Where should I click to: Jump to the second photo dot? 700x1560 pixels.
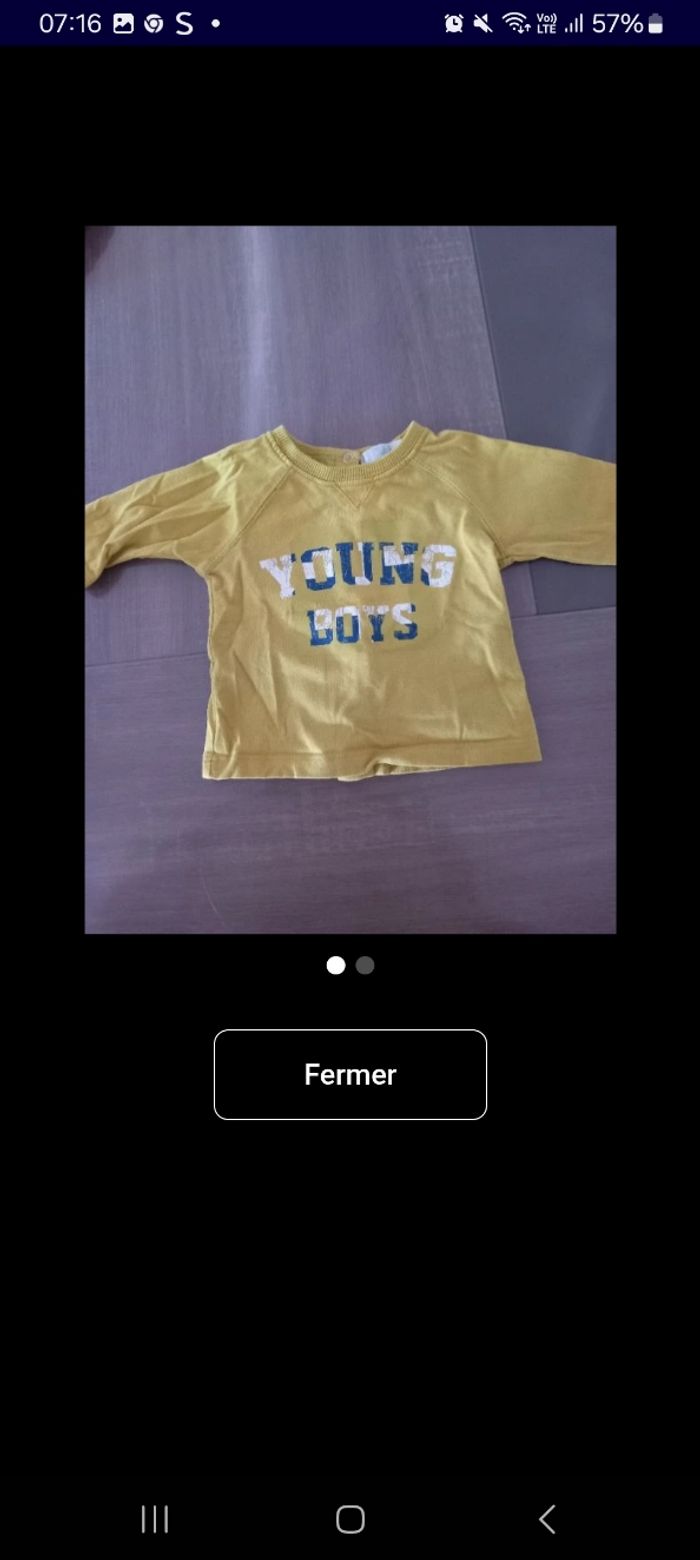(365, 965)
